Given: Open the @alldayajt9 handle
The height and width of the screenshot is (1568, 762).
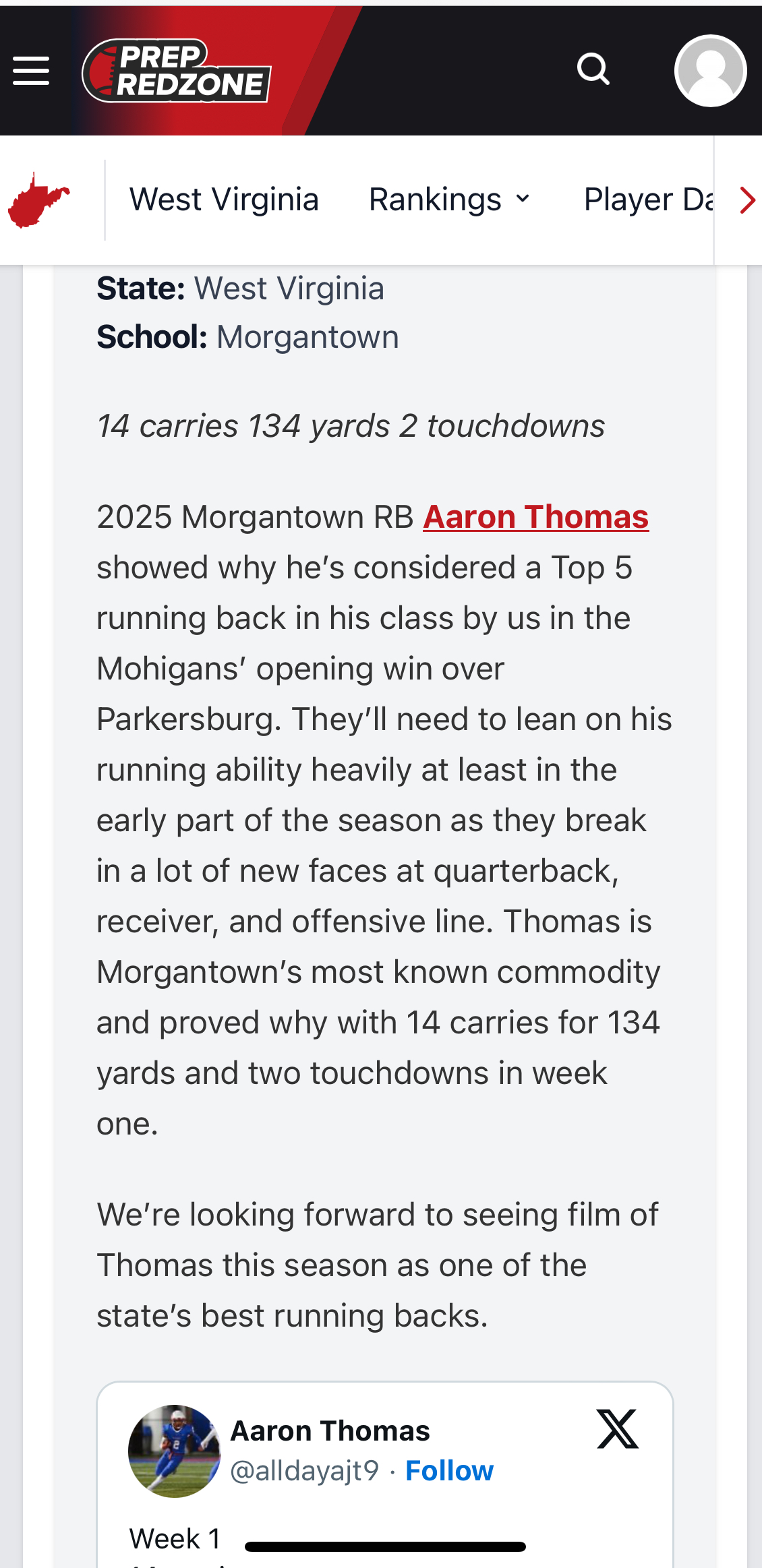Looking at the screenshot, I should (x=305, y=1470).
